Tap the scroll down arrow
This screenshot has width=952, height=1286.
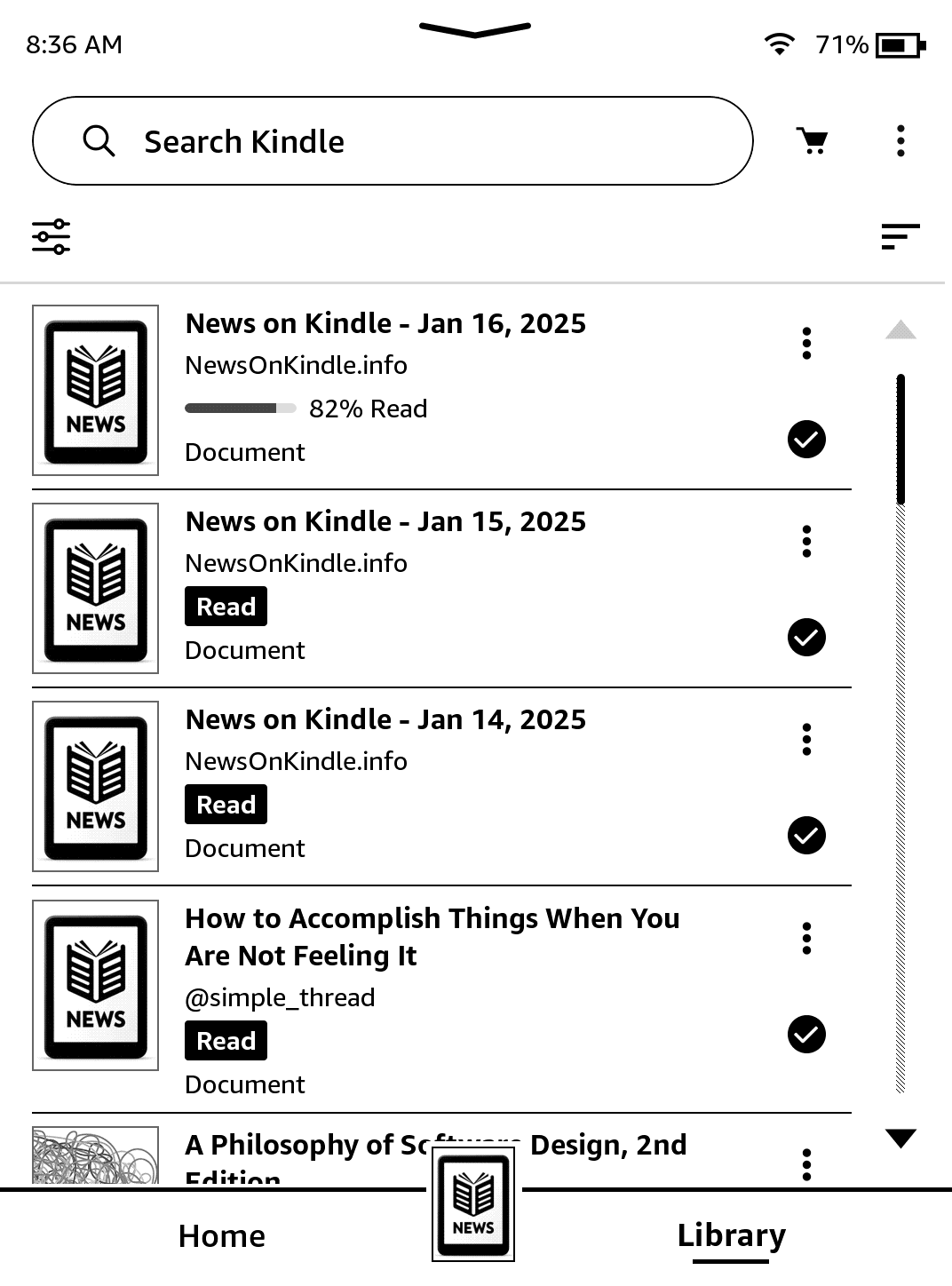point(900,1138)
